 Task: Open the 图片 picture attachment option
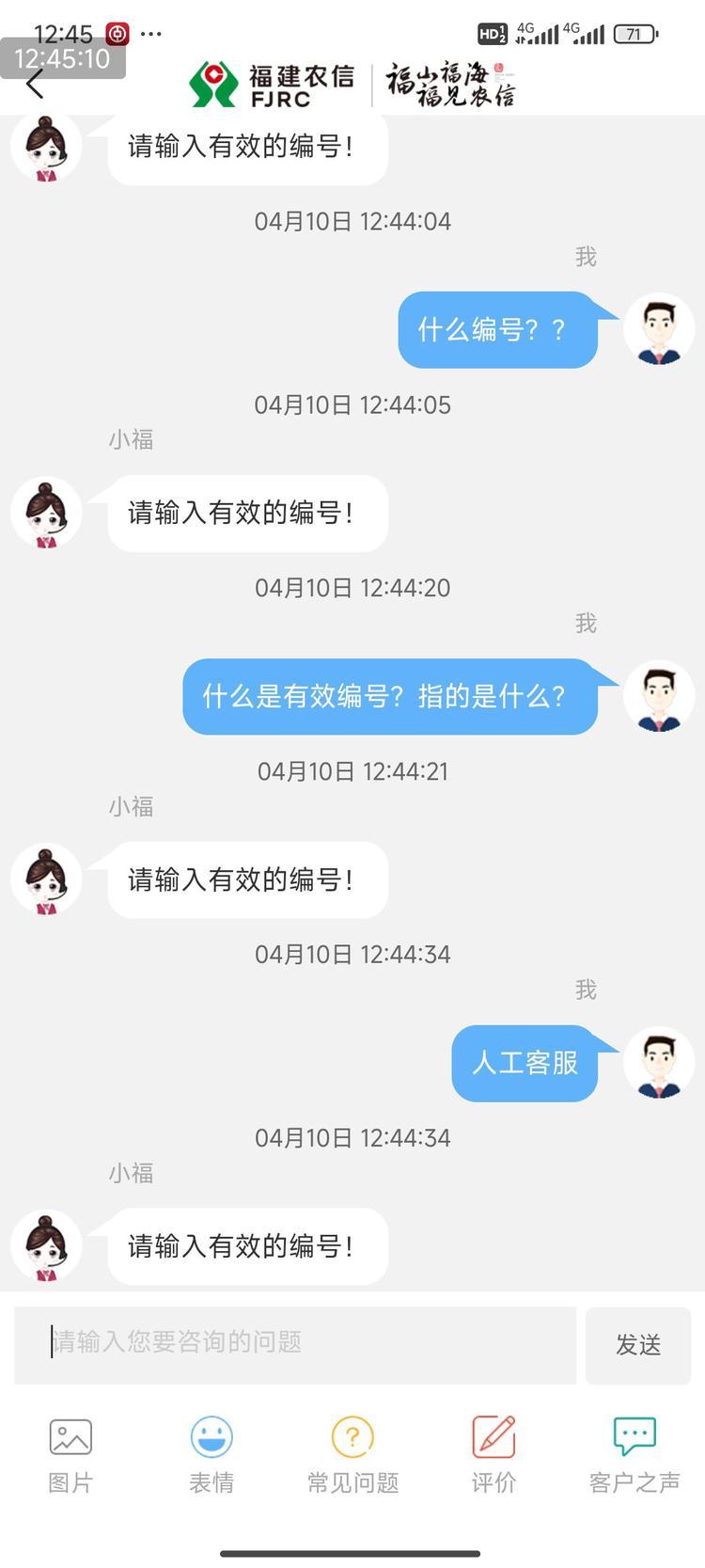[70, 1454]
